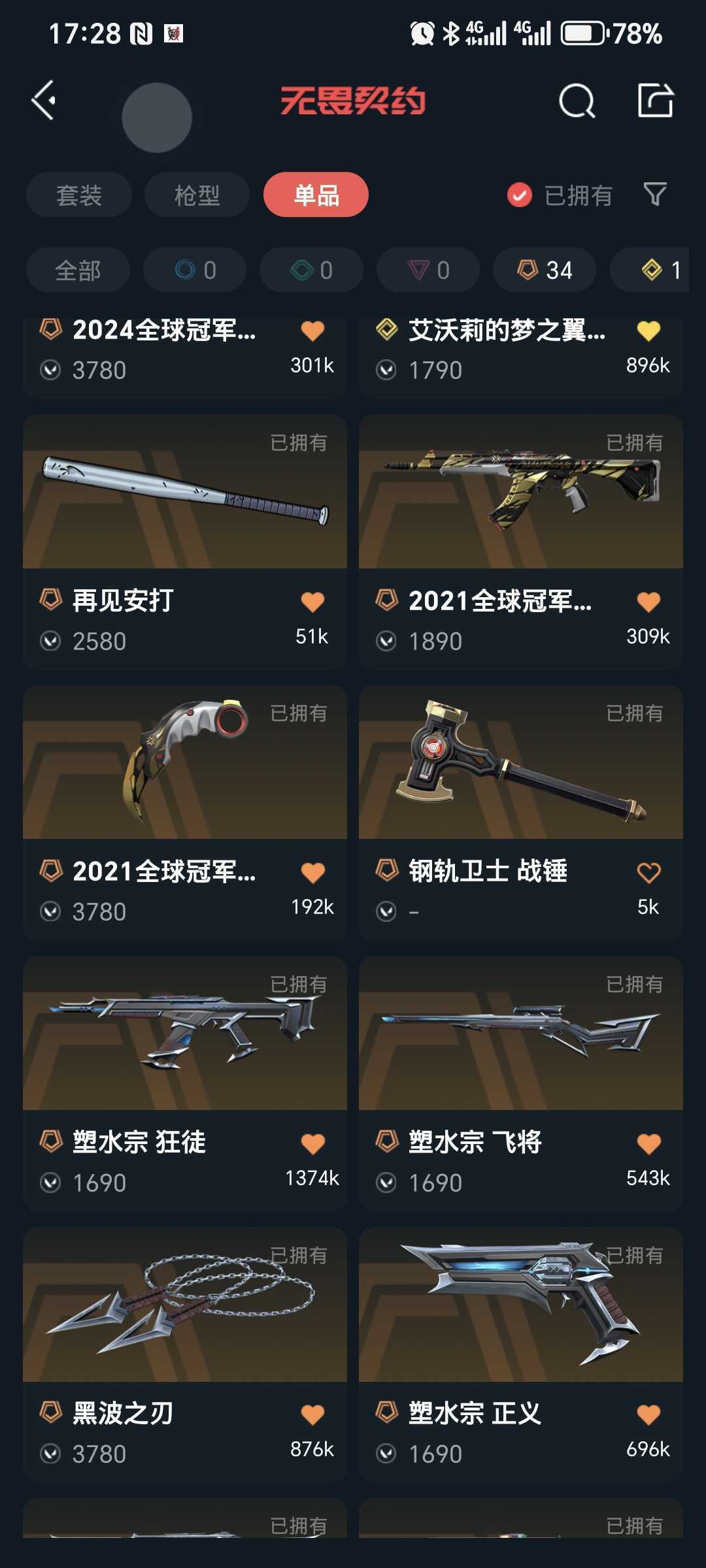Switch to the 枪型 tab

pyautogui.click(x=197, y=195)
